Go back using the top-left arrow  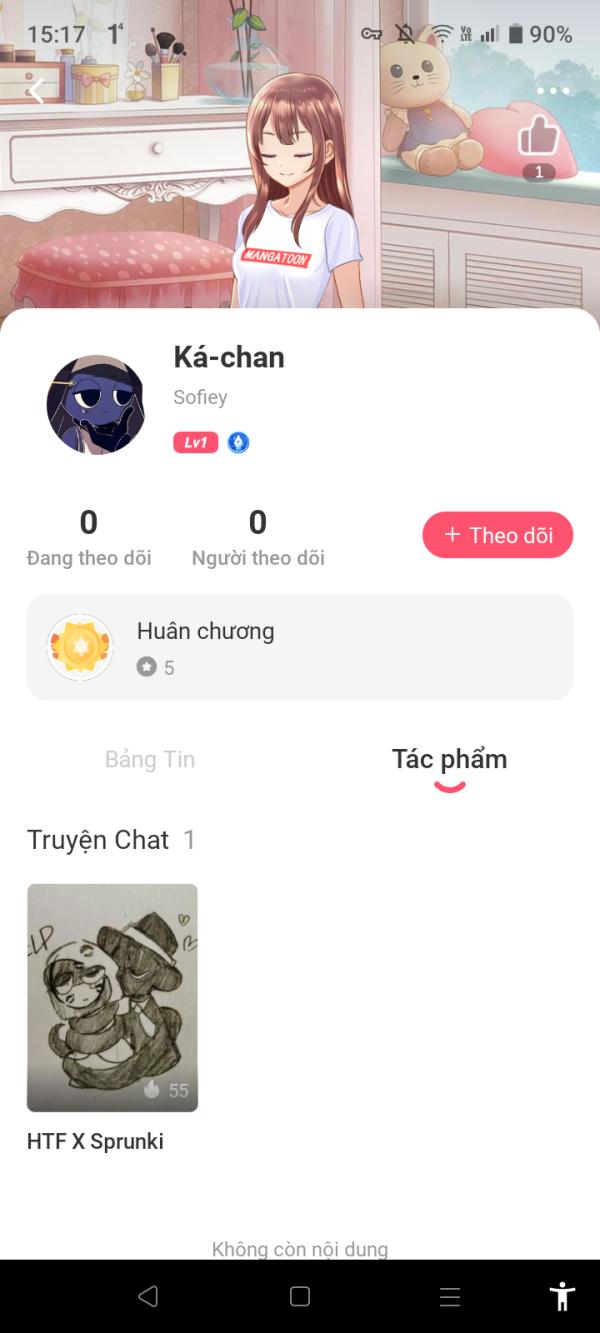(x=37, y=92)
